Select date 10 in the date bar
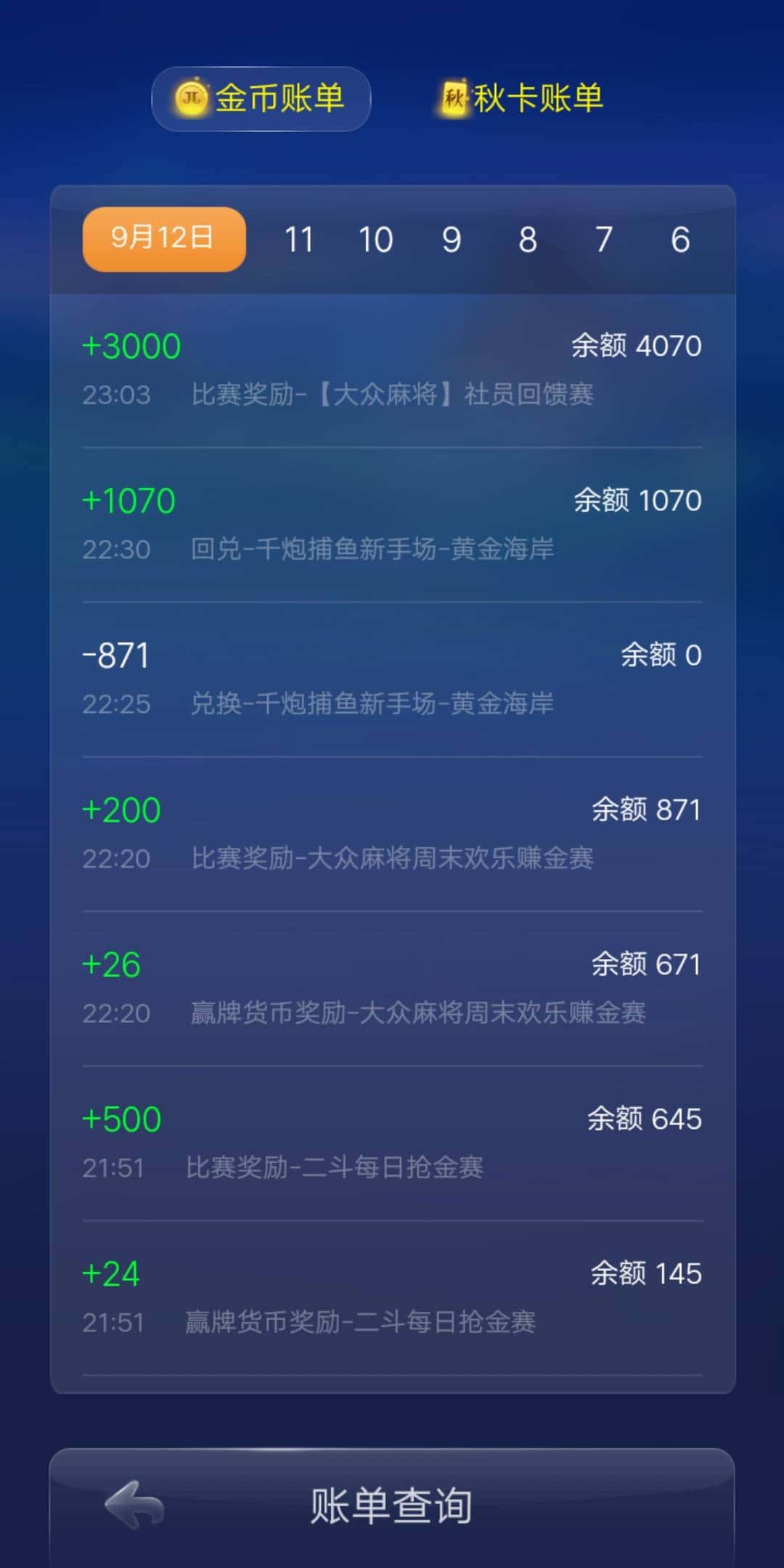The image size is (784, 1568). [x=377, y=240]
